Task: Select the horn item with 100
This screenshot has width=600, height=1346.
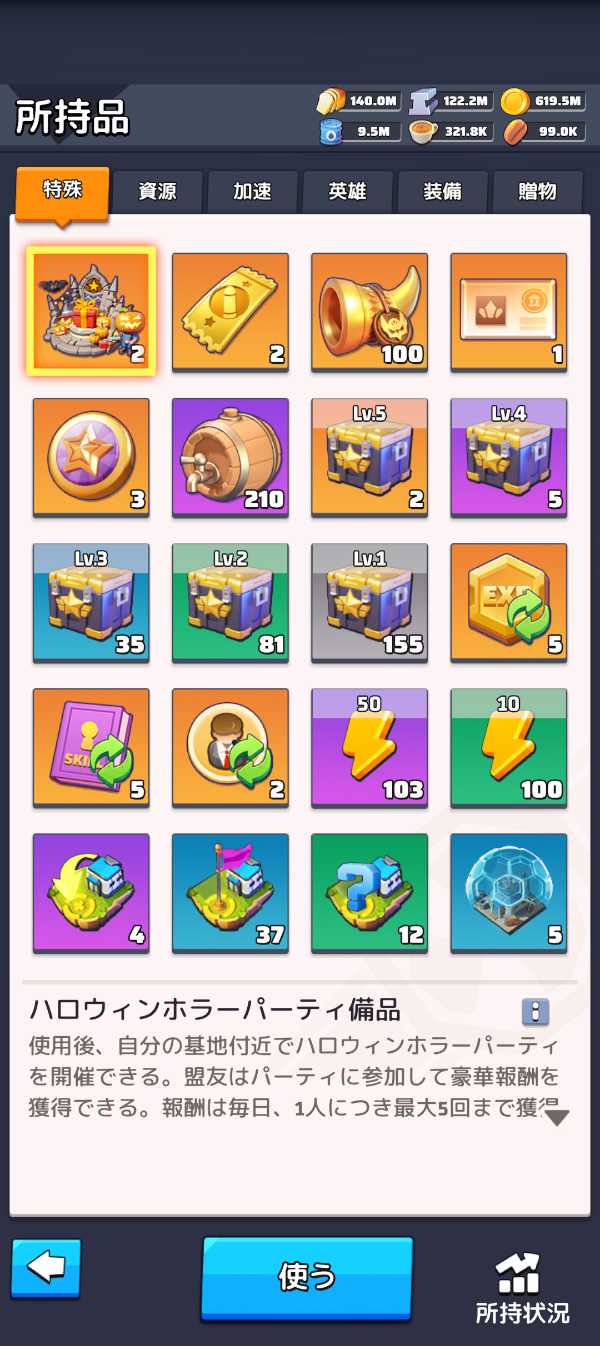Action: tap(369, 311)
